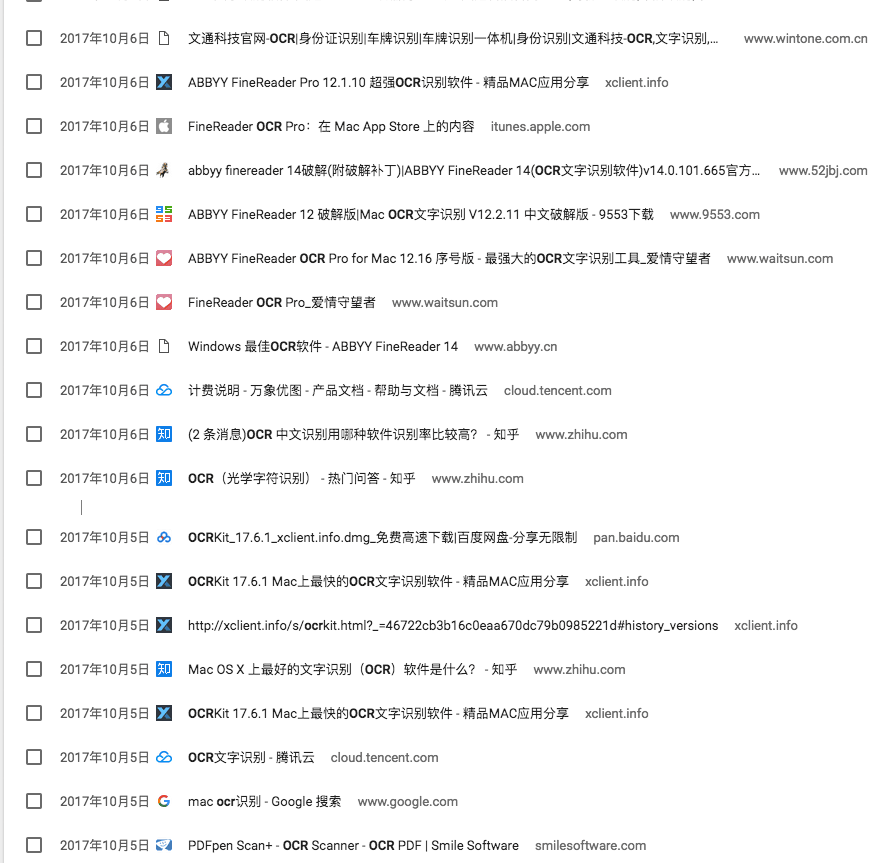This screenshot has height=863, width=896.
Task: Open PDFpen Scan+ OCR Scanner Smile Software link
Action: click(353, 846)
